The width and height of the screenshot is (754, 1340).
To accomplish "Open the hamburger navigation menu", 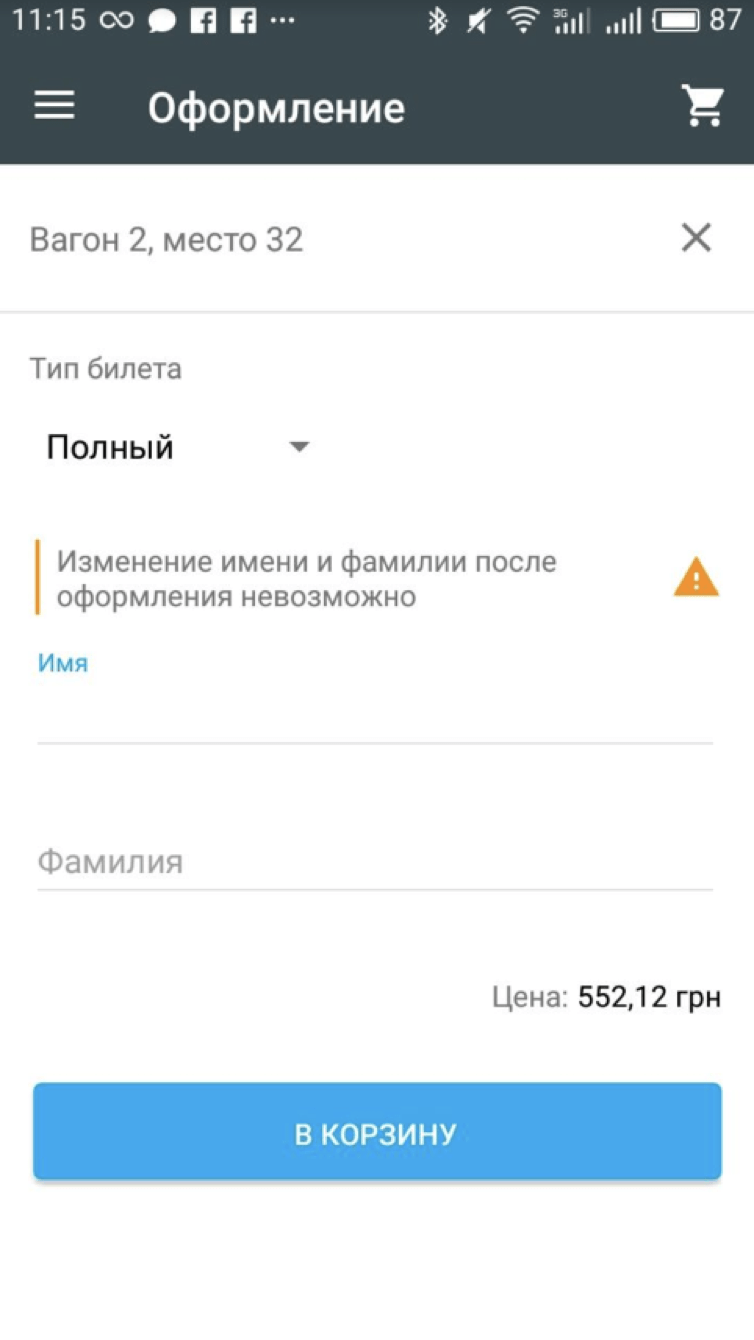I will (55, 106).
